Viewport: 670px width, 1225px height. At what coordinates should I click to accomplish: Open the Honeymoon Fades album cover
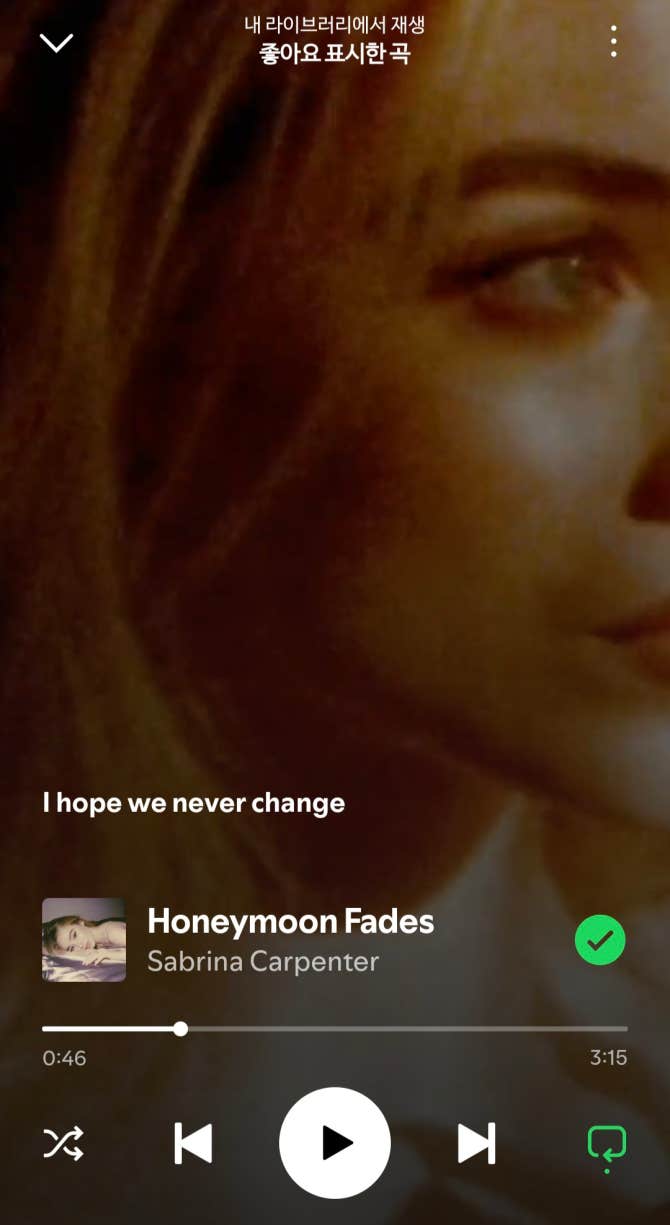[84, 940]
